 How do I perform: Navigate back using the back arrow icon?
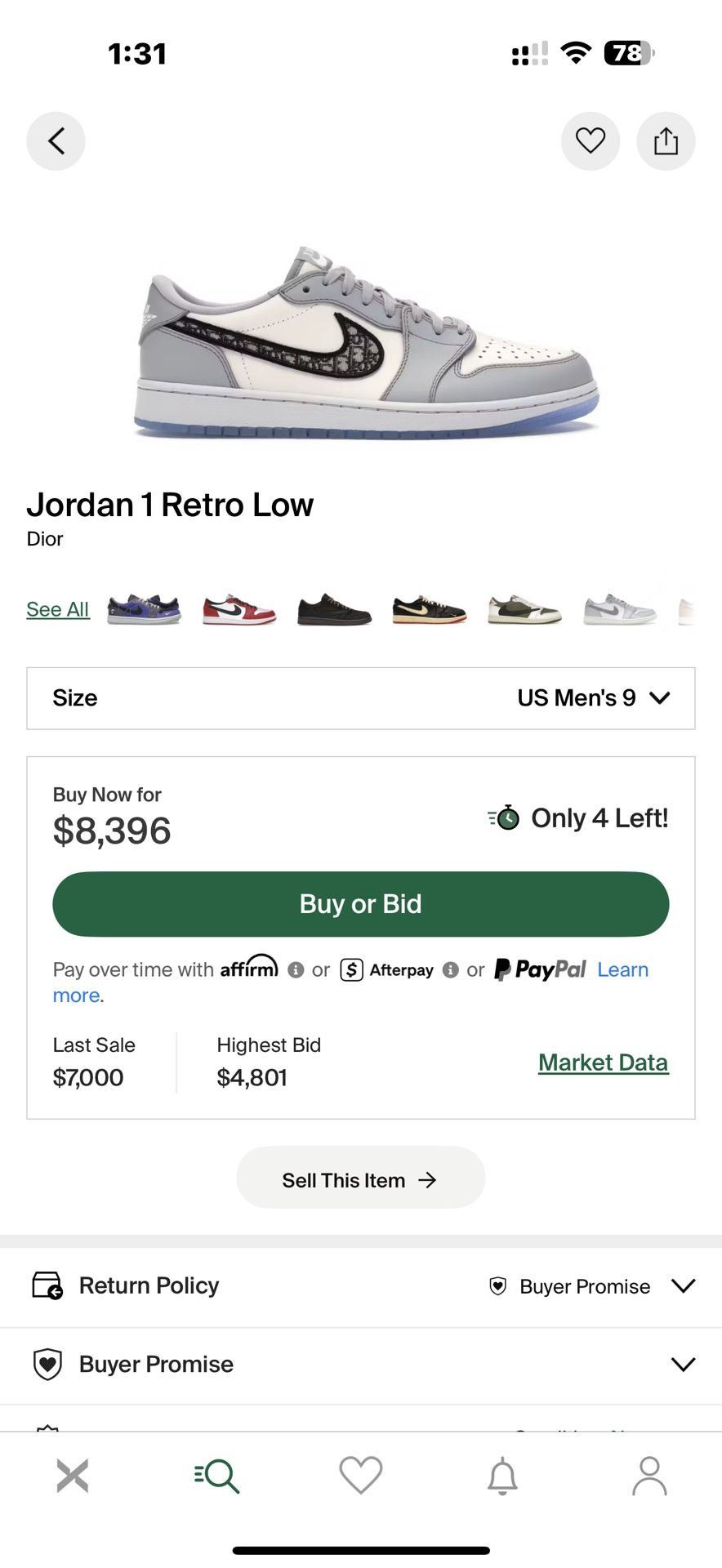pos(56,140)
